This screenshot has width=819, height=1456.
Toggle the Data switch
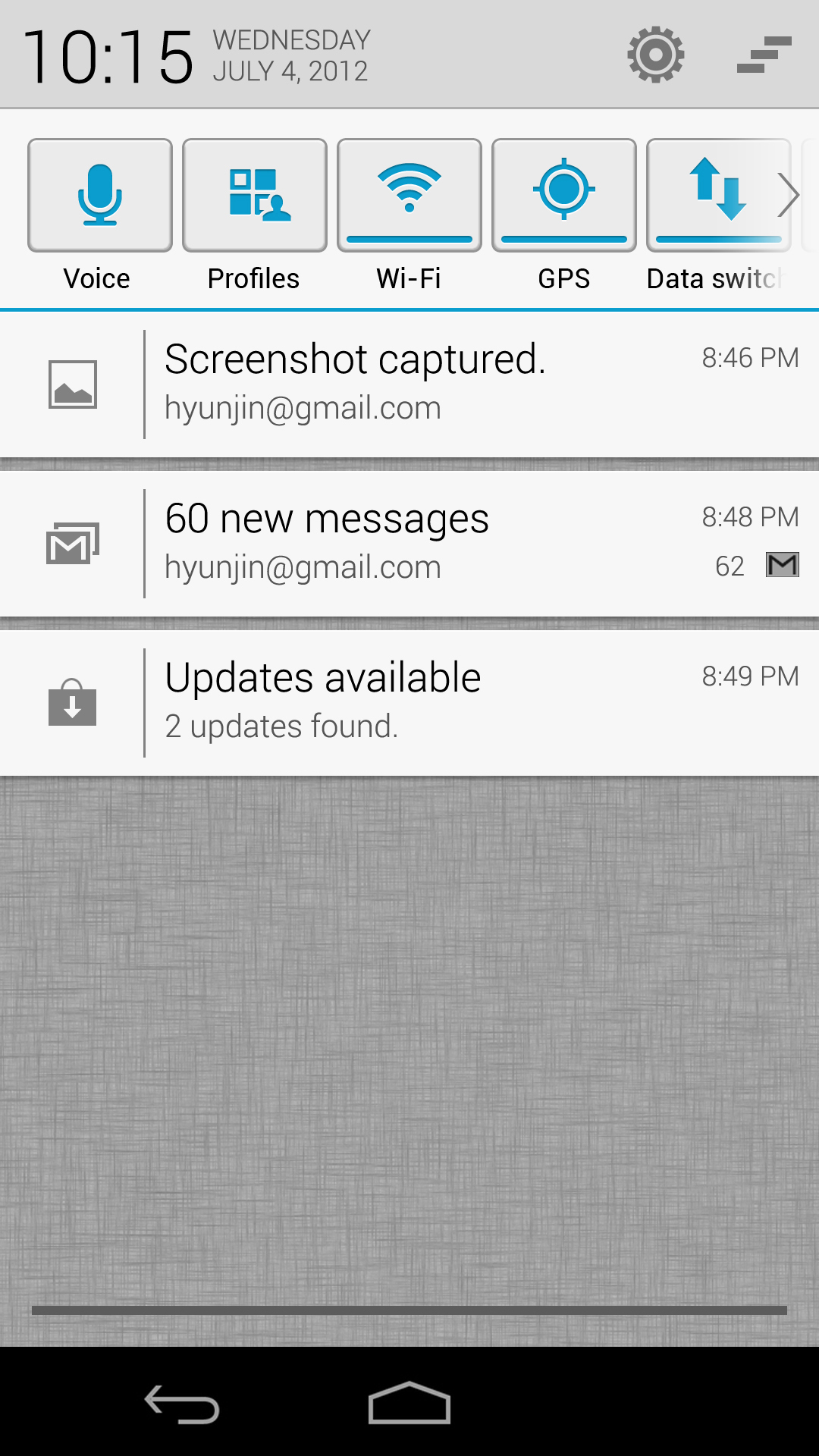tap(718, 194)
